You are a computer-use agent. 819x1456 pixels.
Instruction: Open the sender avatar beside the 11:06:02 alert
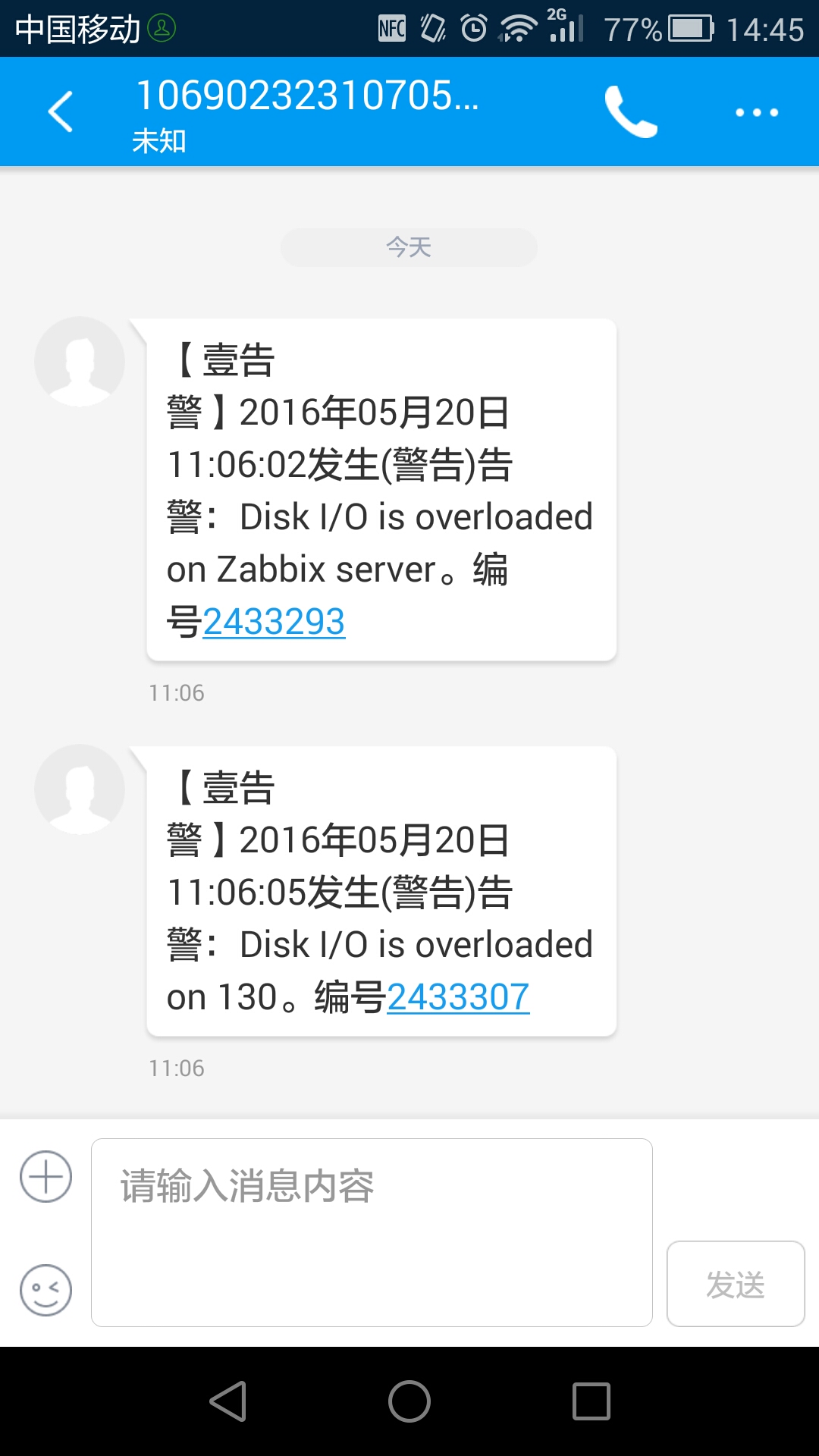click(x=80, y=362)
